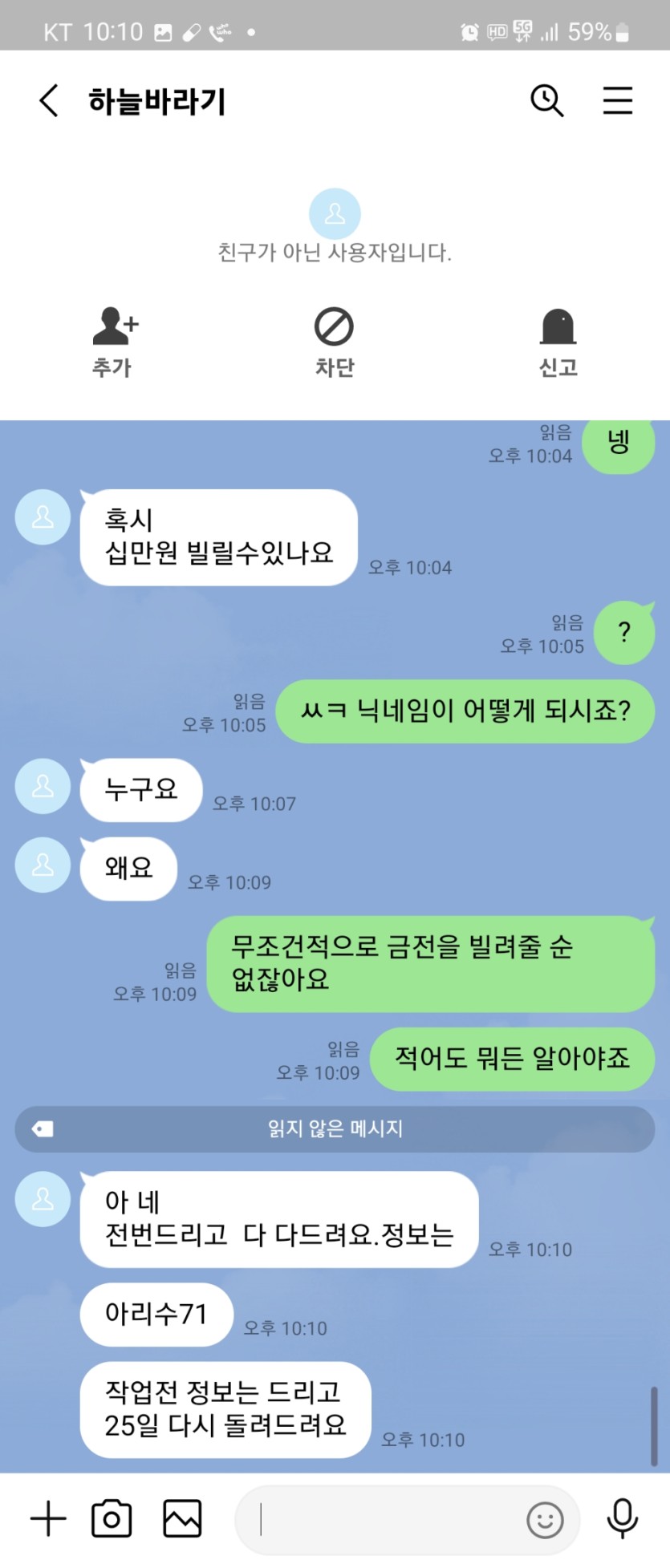
Task: Open the chat room hamburger menu
Action: tap(617, 101)
